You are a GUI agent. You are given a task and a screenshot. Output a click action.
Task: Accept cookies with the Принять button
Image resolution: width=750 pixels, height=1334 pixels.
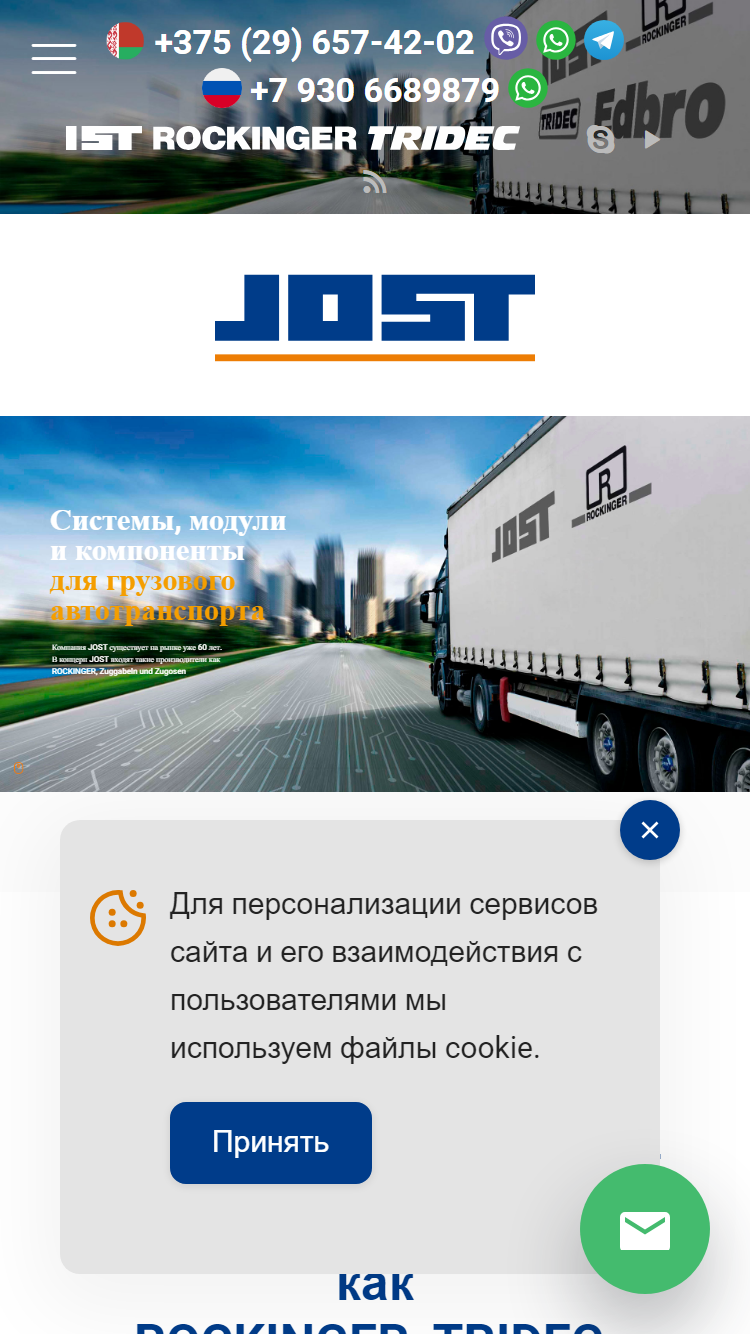coord(271,1143)
